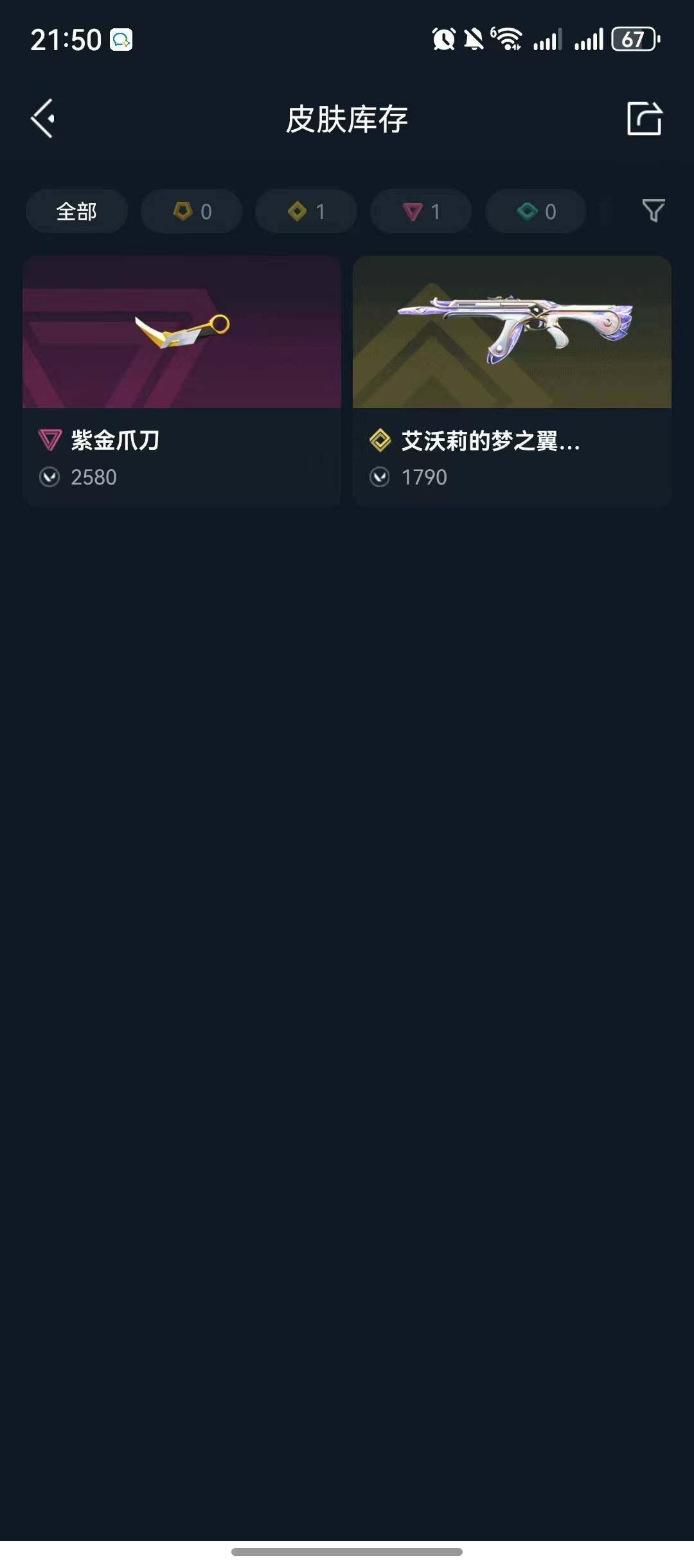This screenshot has height=1568, width=694.
Task: Filter by the gold pentagon tier chip
Action: coord(191,211)
